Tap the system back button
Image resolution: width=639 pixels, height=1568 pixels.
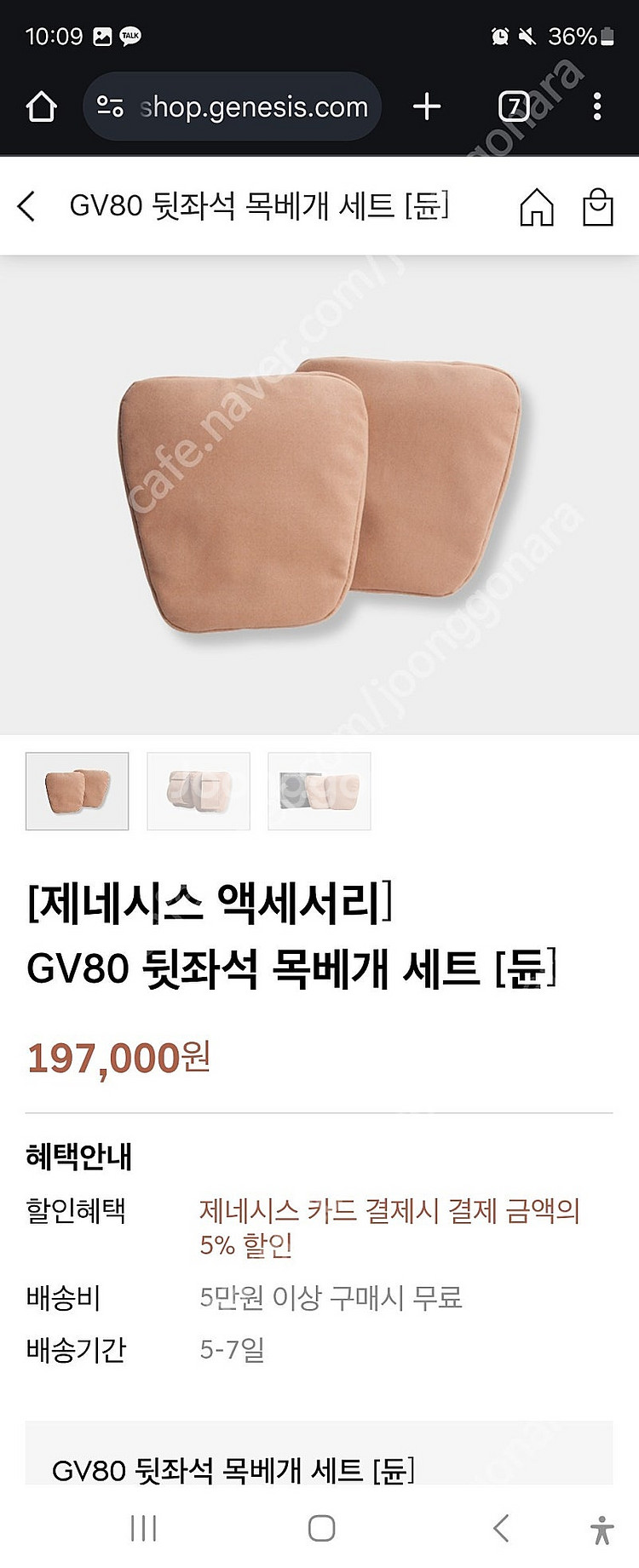pos(501,1528)
